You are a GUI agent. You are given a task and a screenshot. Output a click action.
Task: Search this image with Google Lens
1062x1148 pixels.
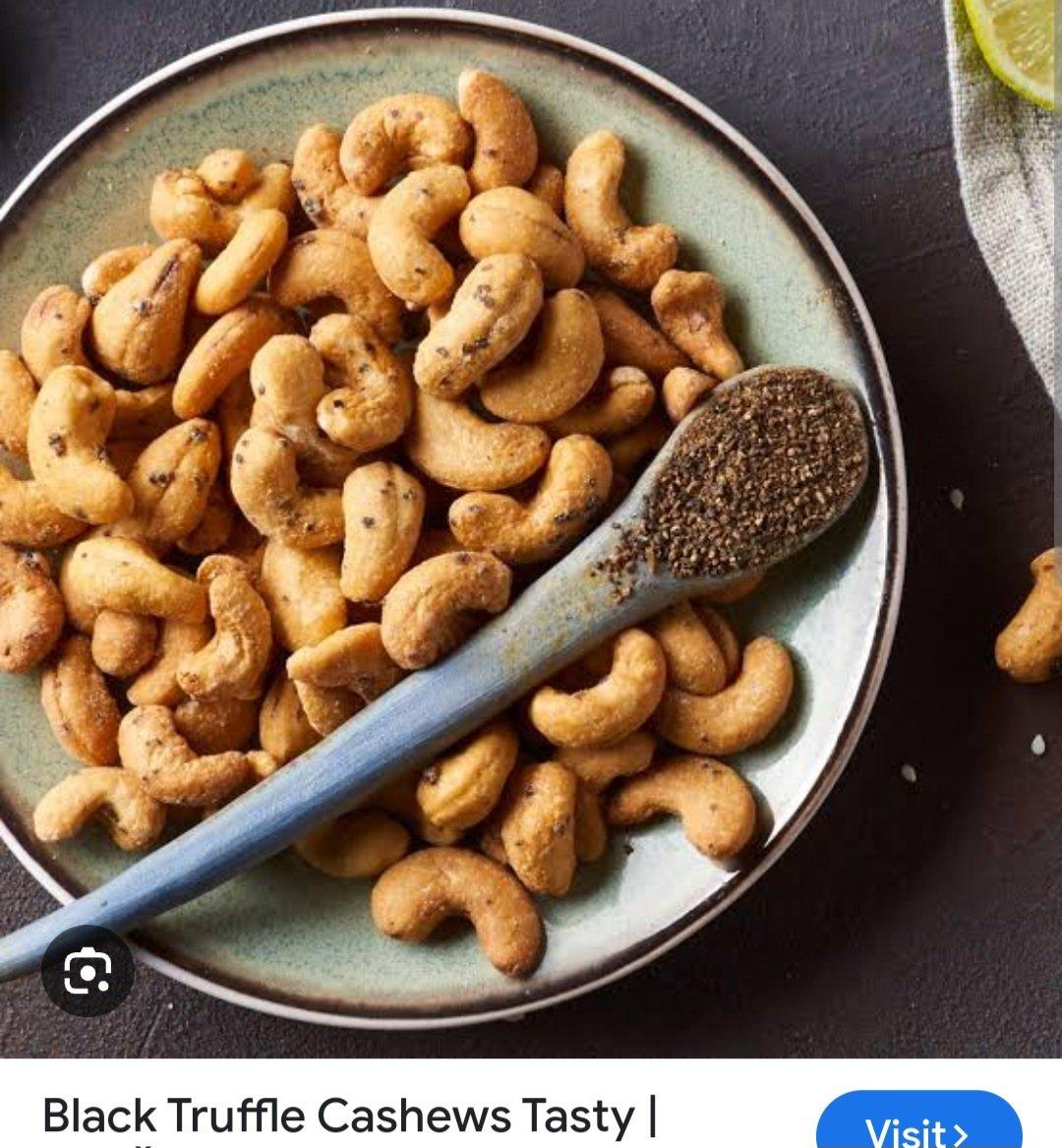coord(88,971)
